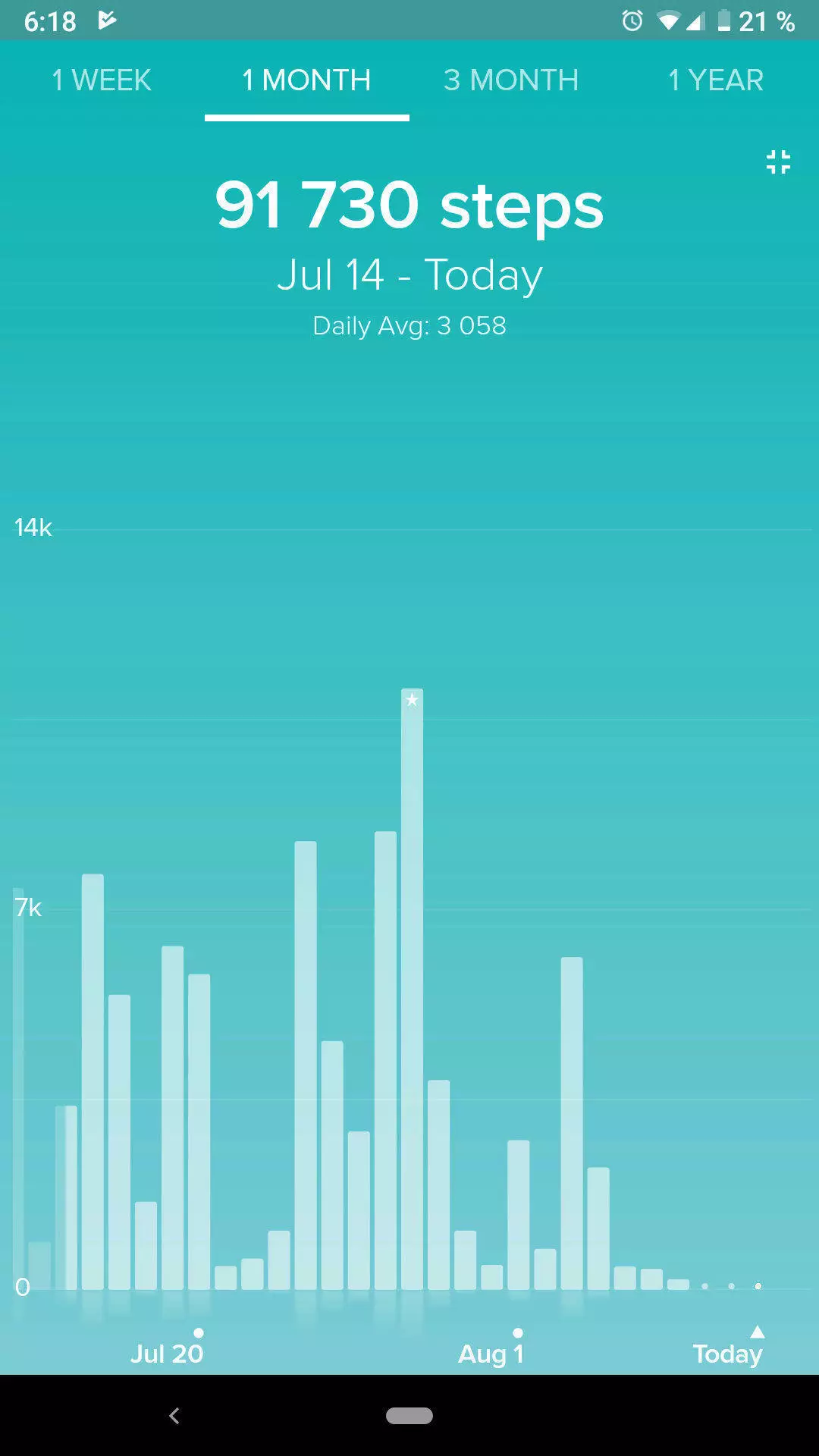Switch to the 1 WEEK tab
Image resolution: width=819 pixels, height=1456 pixels.
(x=102, y=80)
